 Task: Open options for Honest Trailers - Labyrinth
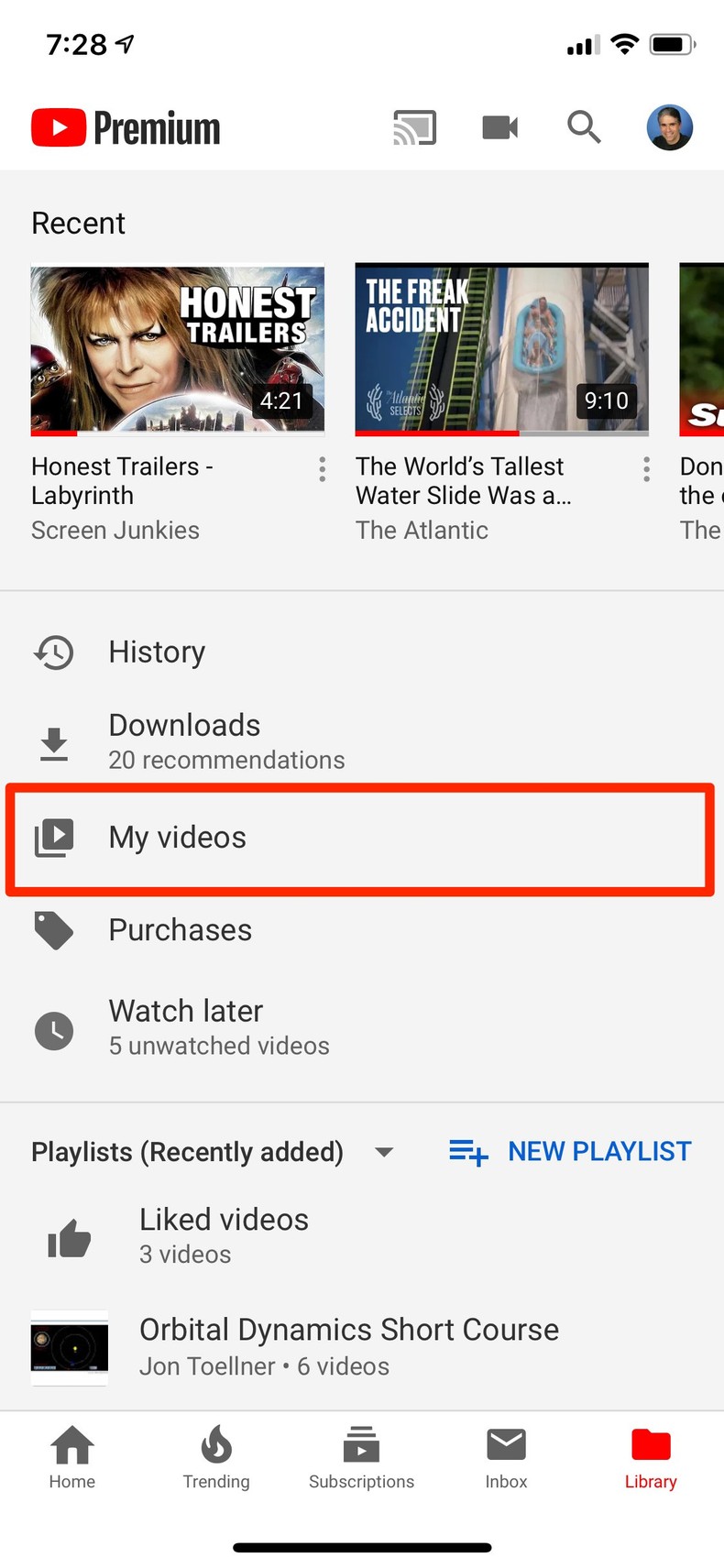[x=322, y=469]
